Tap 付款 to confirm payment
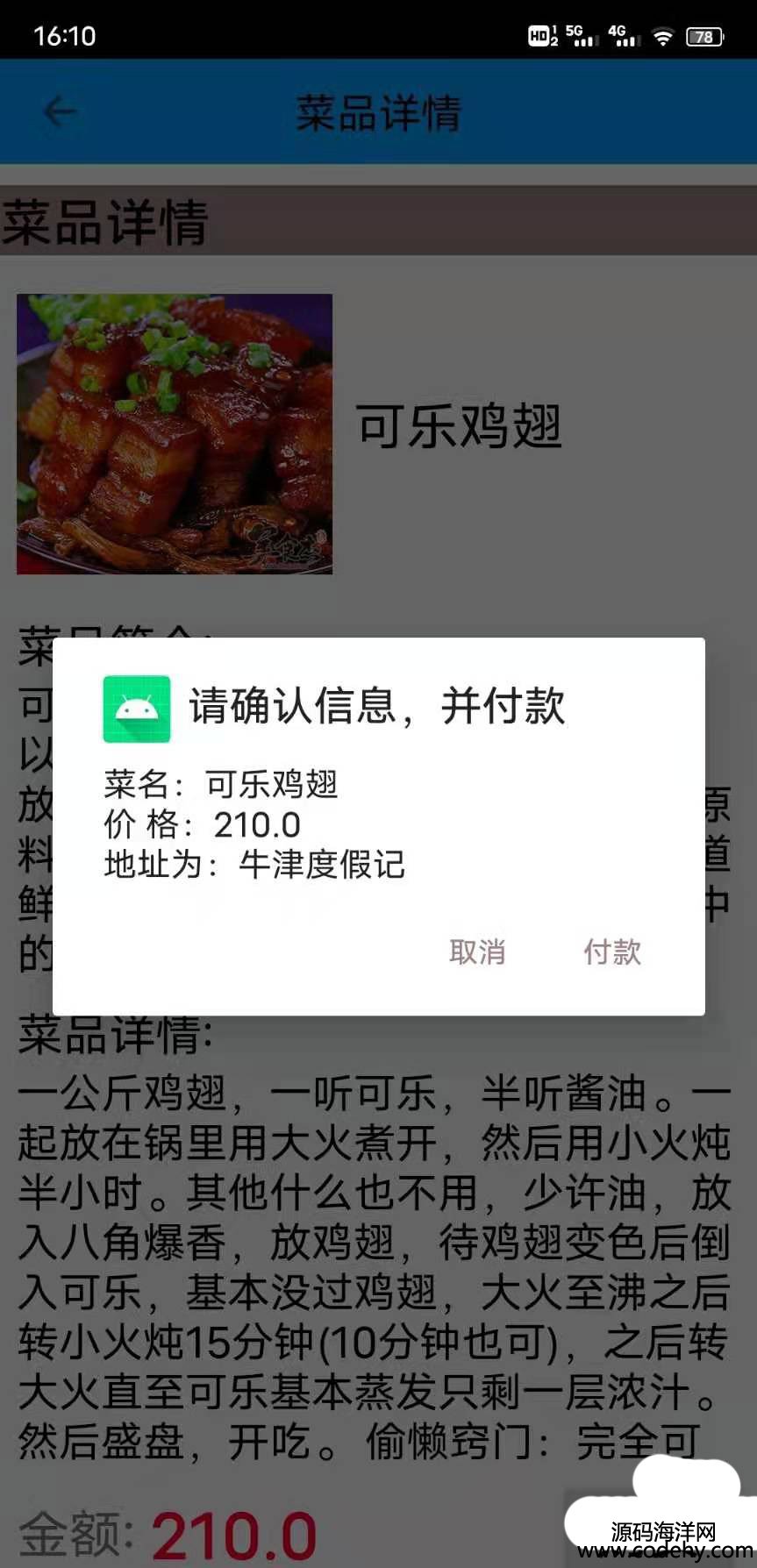This screenshot has width=757, height=1568. point(612,951)
